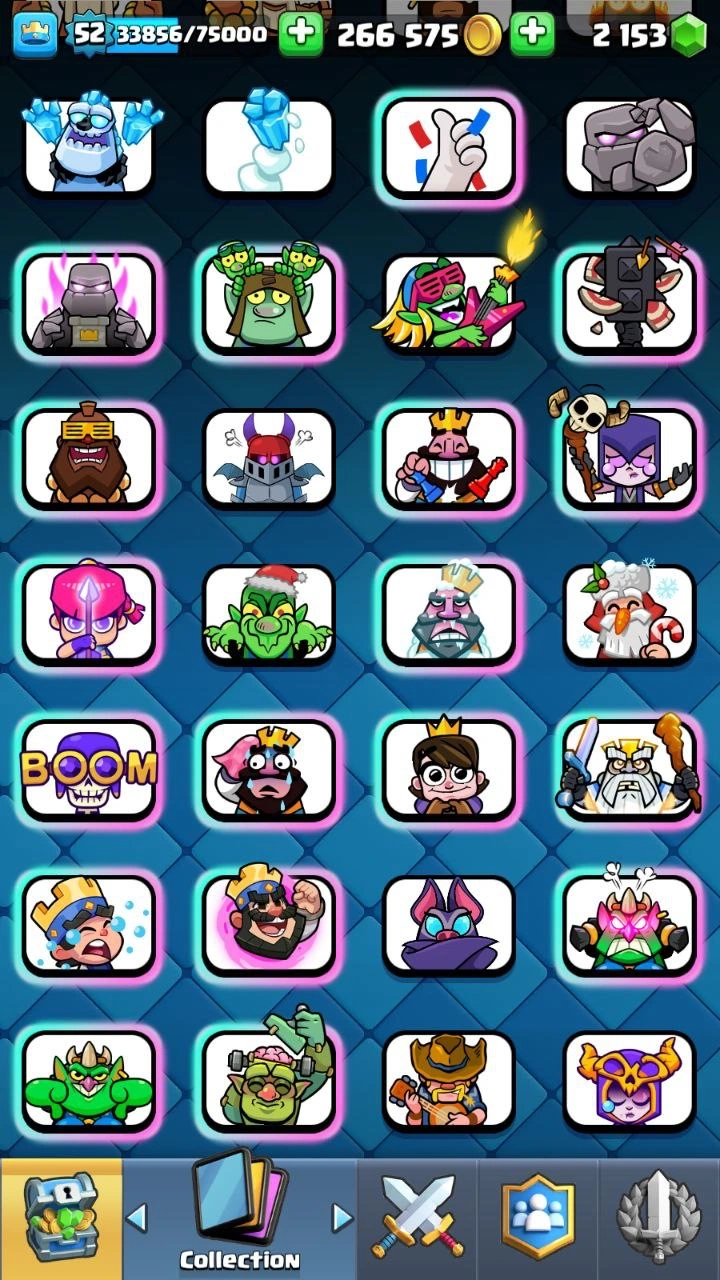720x1280 pixels.
Task: Open the Shop chest tab
Action: (60, 1220)
